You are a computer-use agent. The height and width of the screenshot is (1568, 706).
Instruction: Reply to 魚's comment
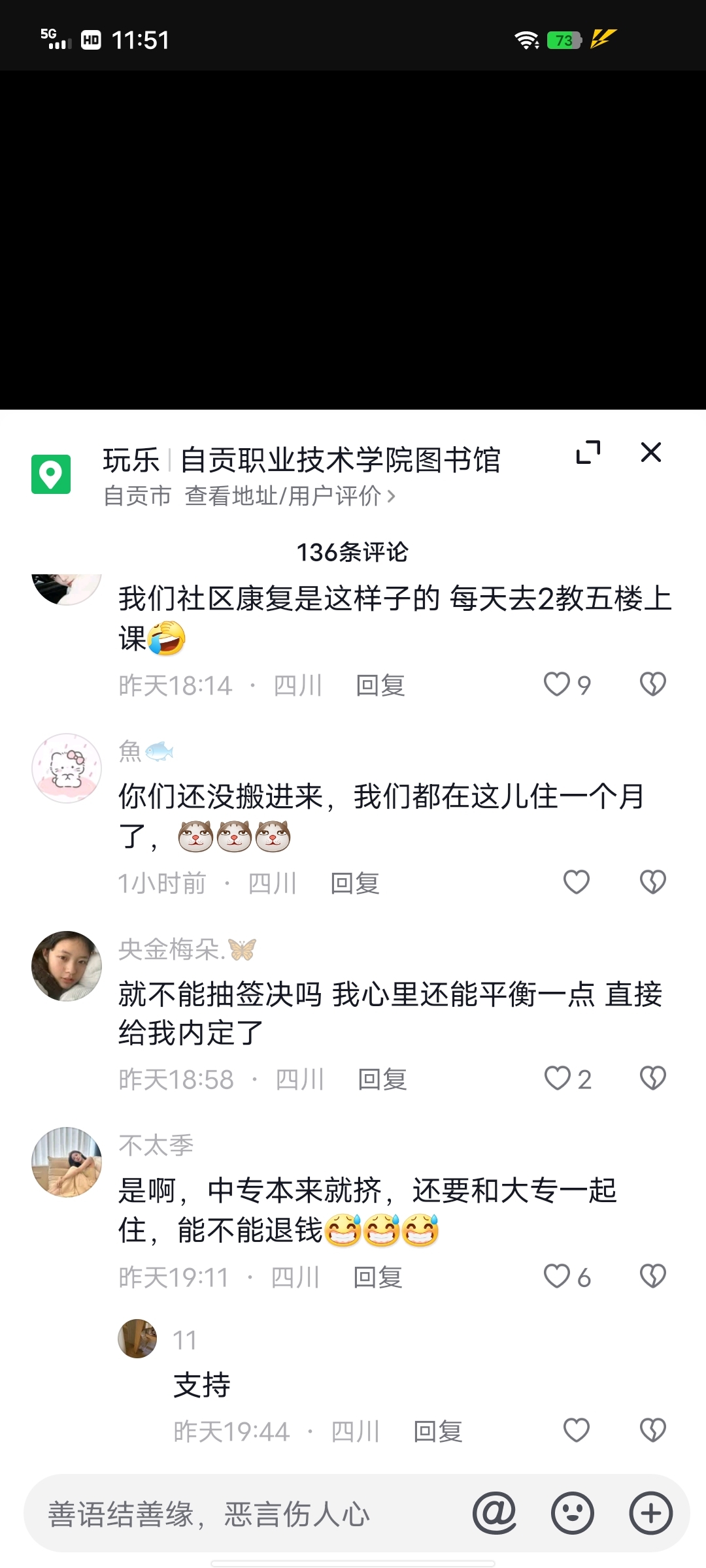pyautogui.click(x=355, y=883)
